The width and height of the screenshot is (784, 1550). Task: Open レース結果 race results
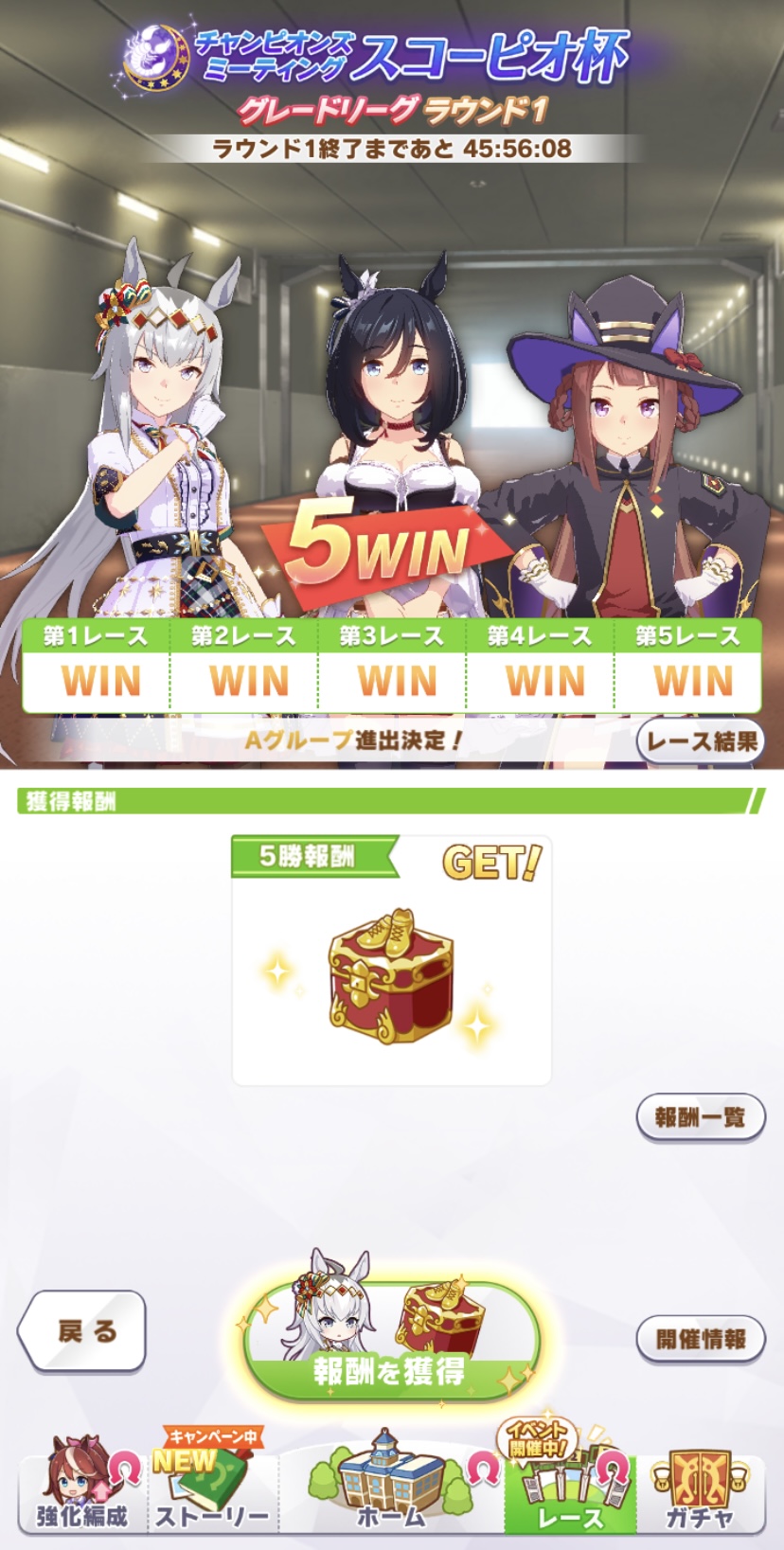701,741
